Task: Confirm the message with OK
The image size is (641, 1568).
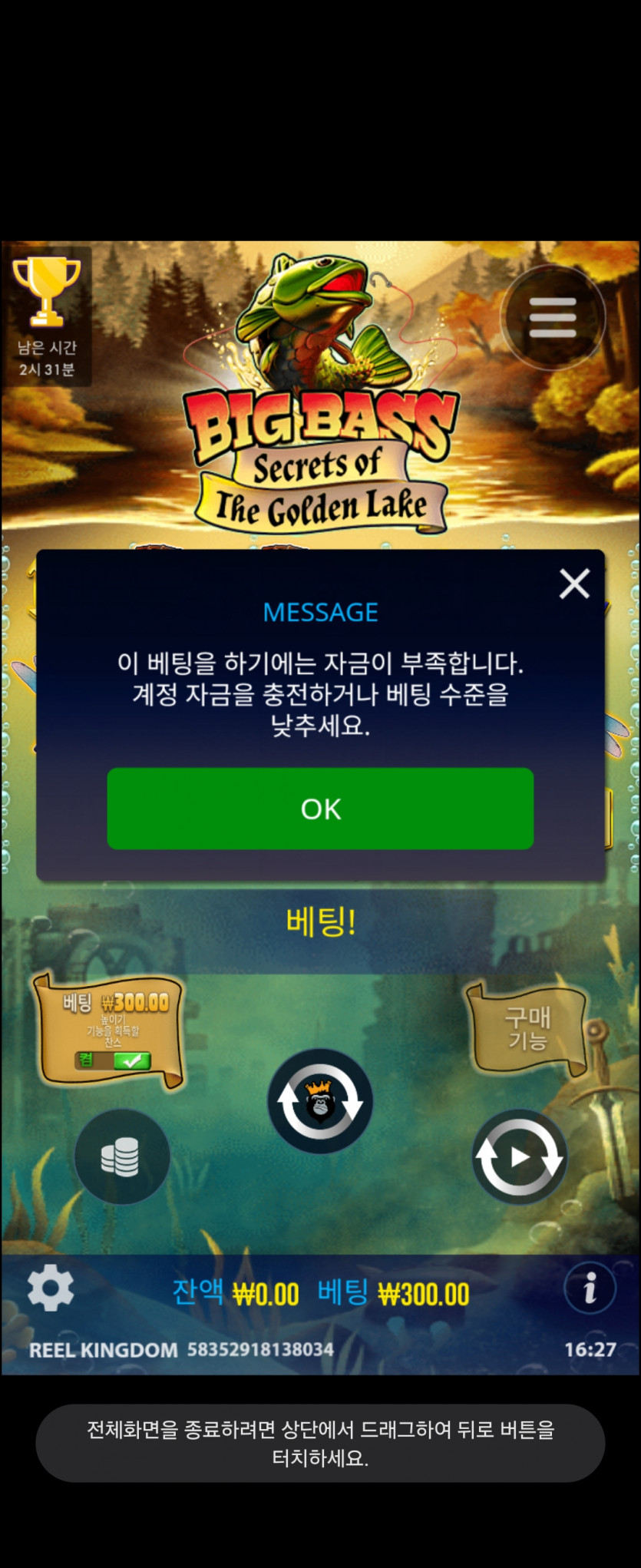Action: pos(320,809)
